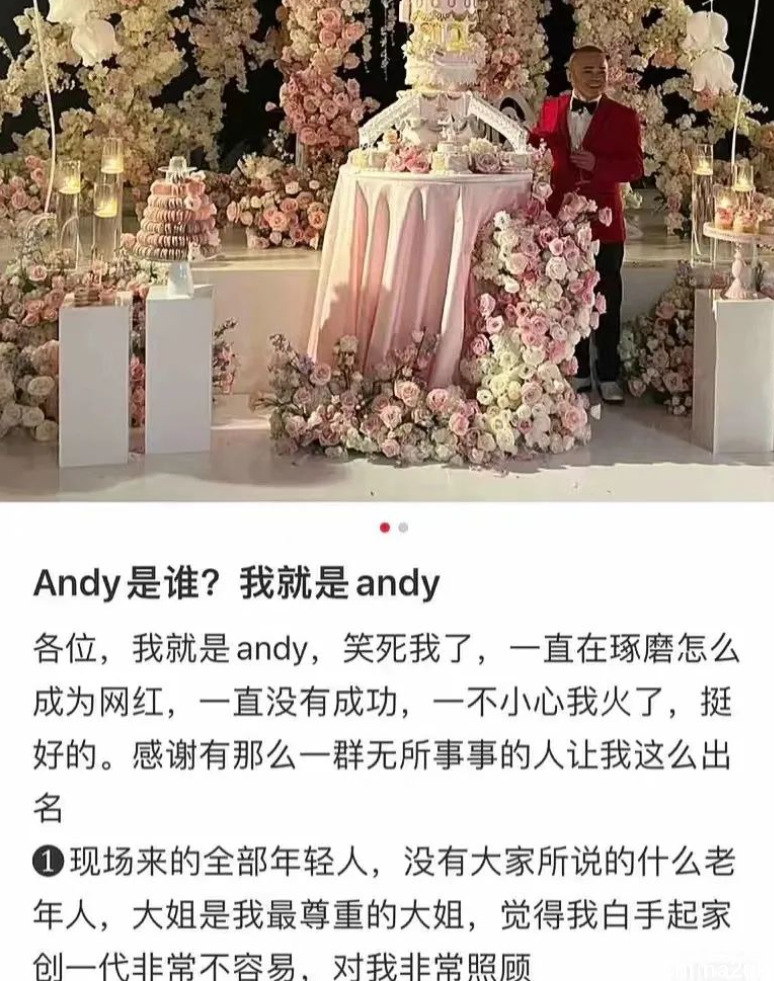Jump to the second photo via the page indicator
Image resolution: width=774 pixels, height=981 pixels.
click(403, 527)
